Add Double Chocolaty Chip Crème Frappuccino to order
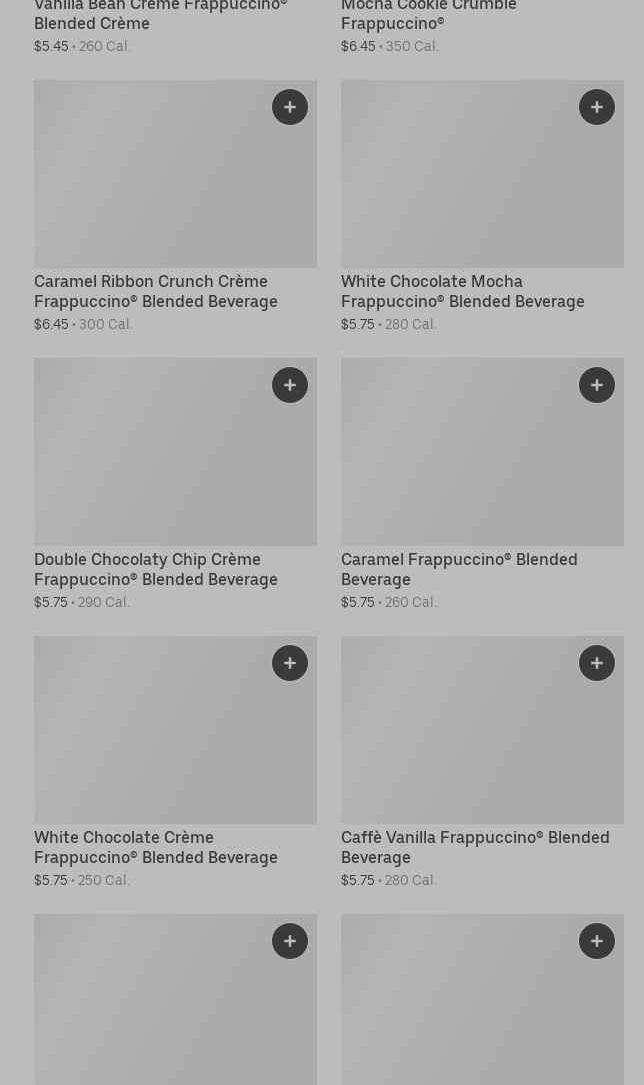This screenshot has width=644, height=1085. tap(290, 385)
